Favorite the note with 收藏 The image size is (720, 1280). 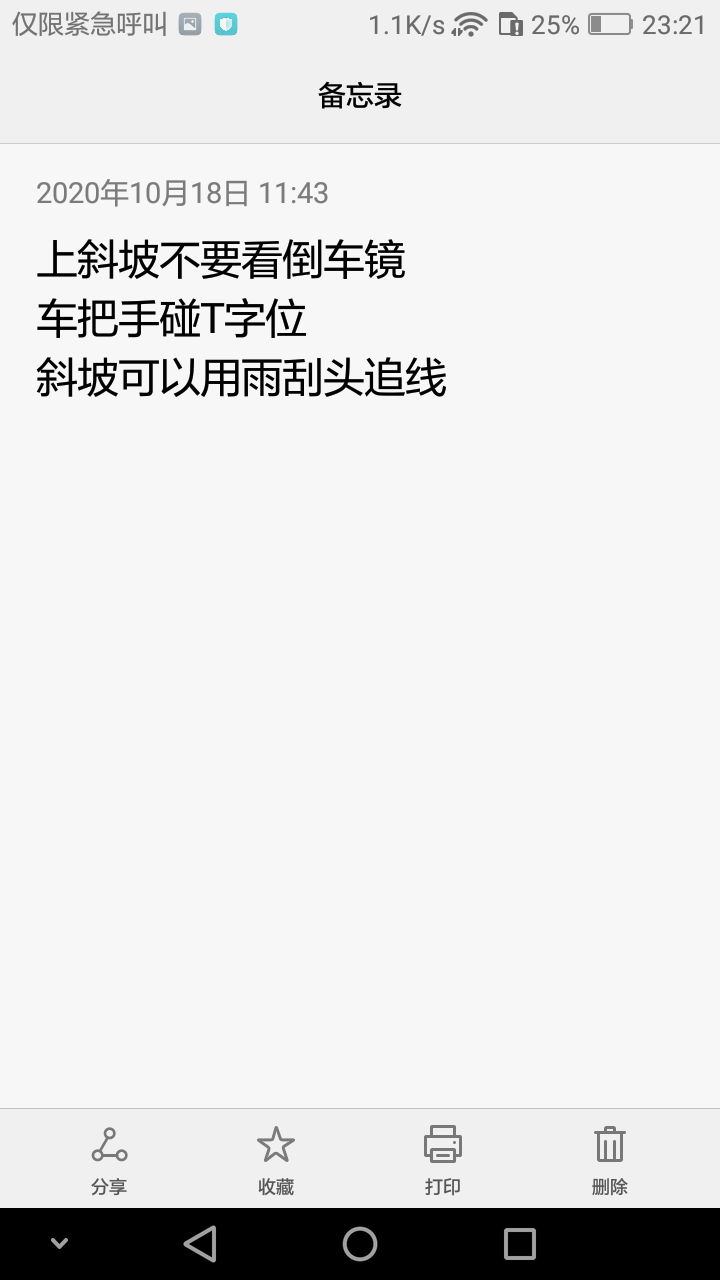point(276,1158)
